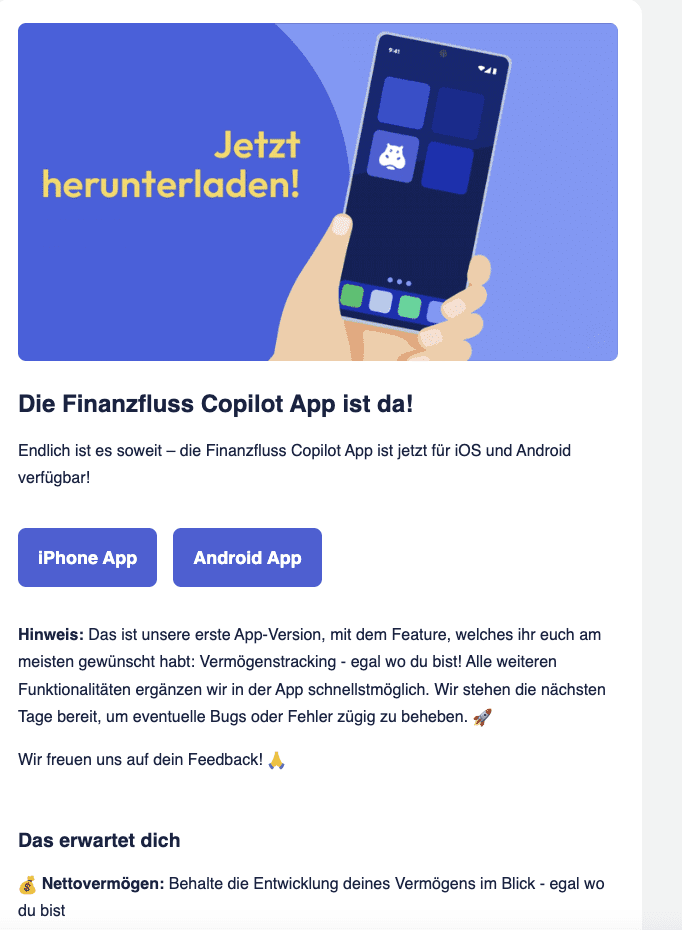Open the Android App download button
This screenshot has height=930, width=682.
click(x=247, y=557)
